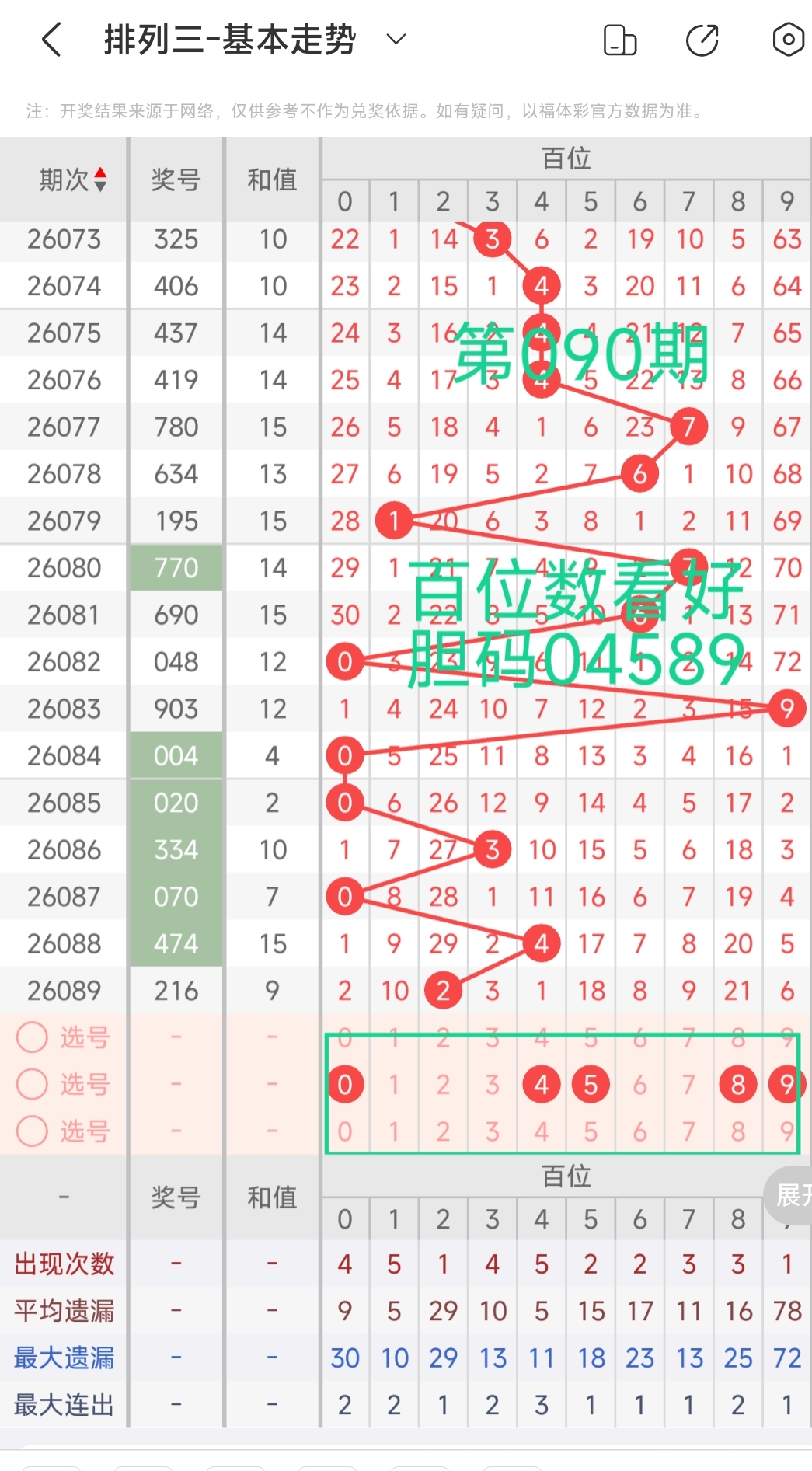Viewport: 812px width, 1471px height.
Task: Share the trend chart
Action: (x=702, y=40)
